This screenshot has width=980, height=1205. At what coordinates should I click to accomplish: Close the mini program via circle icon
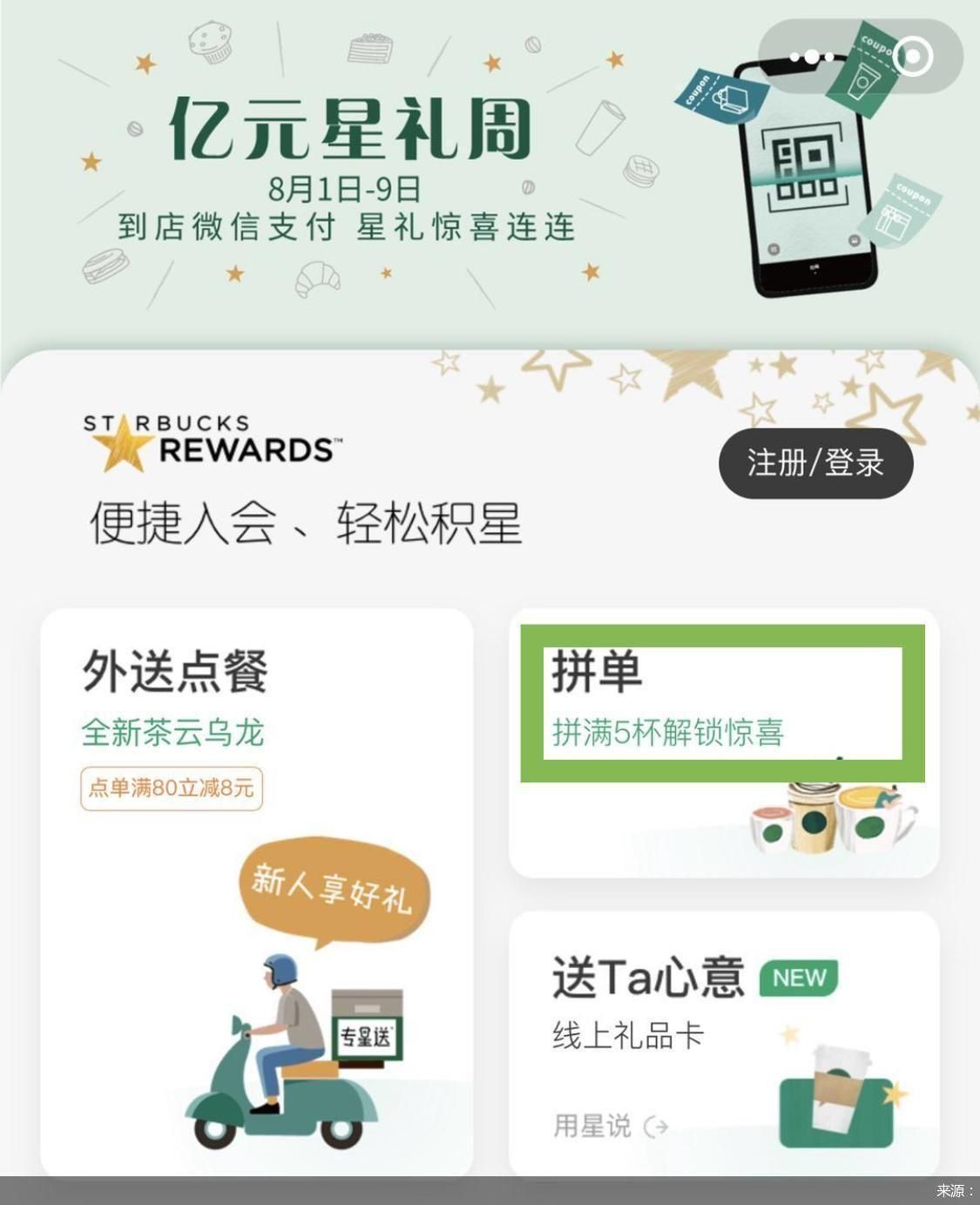pos(914,57)
